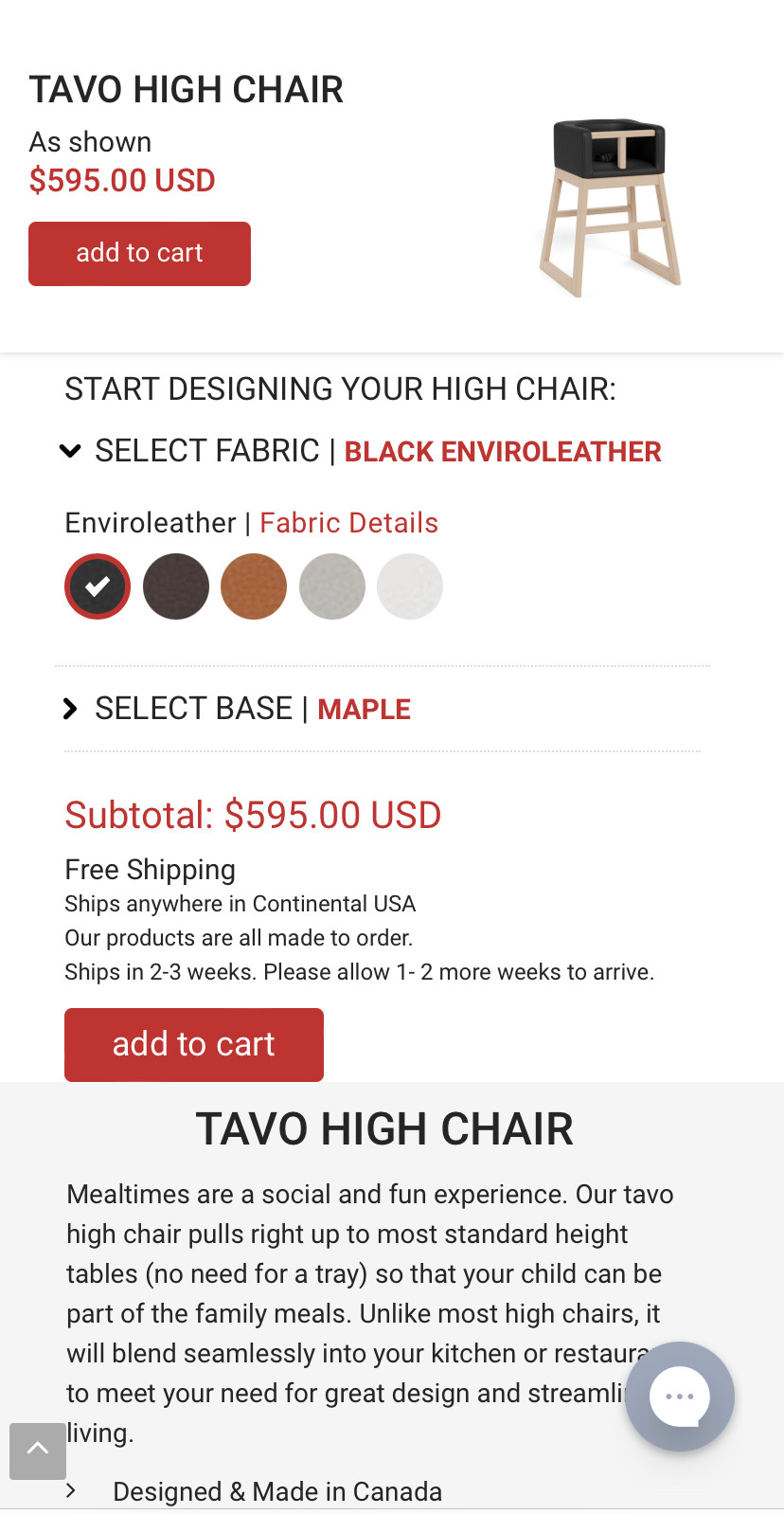784x1514 pixels.
Task: Jump back to top with arrow button
Action: coord(38,1450)
